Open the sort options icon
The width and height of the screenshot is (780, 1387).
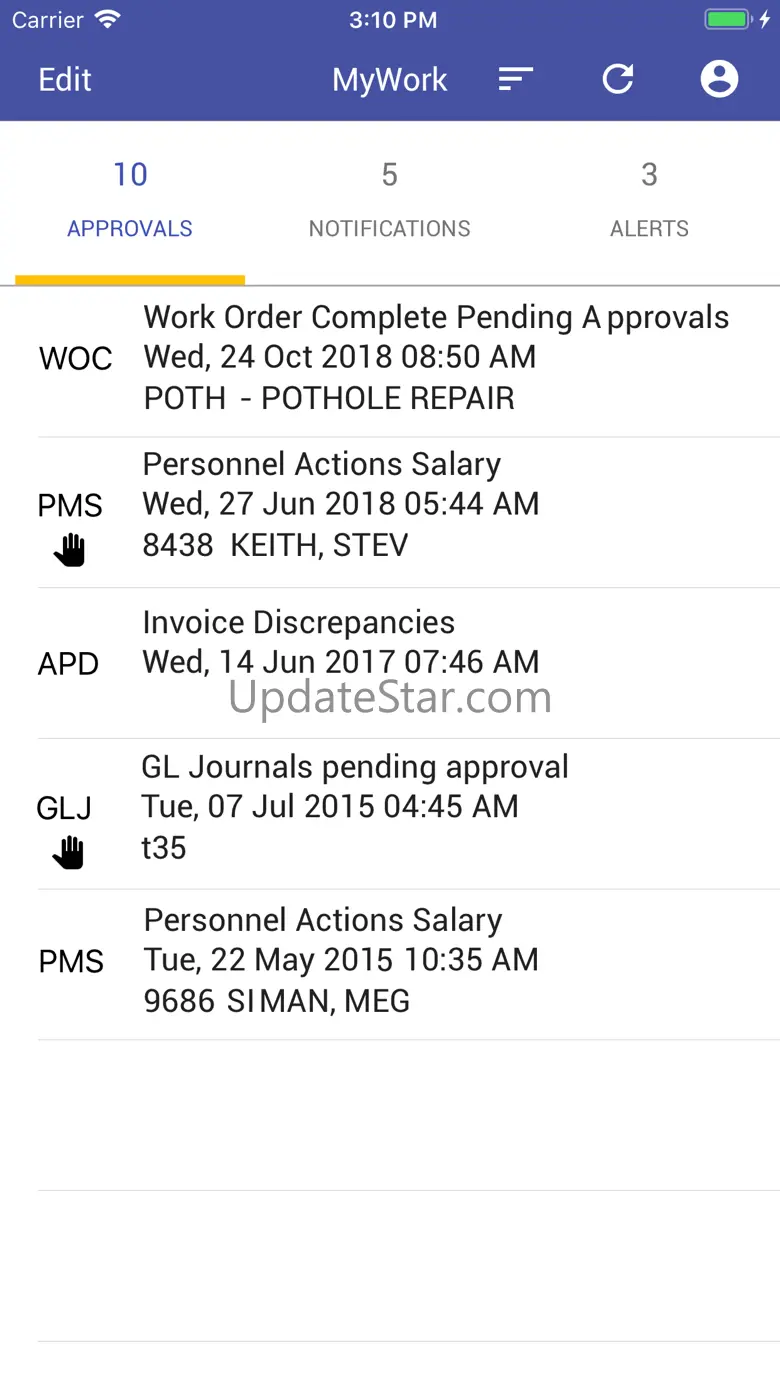(x=516, y=79)
